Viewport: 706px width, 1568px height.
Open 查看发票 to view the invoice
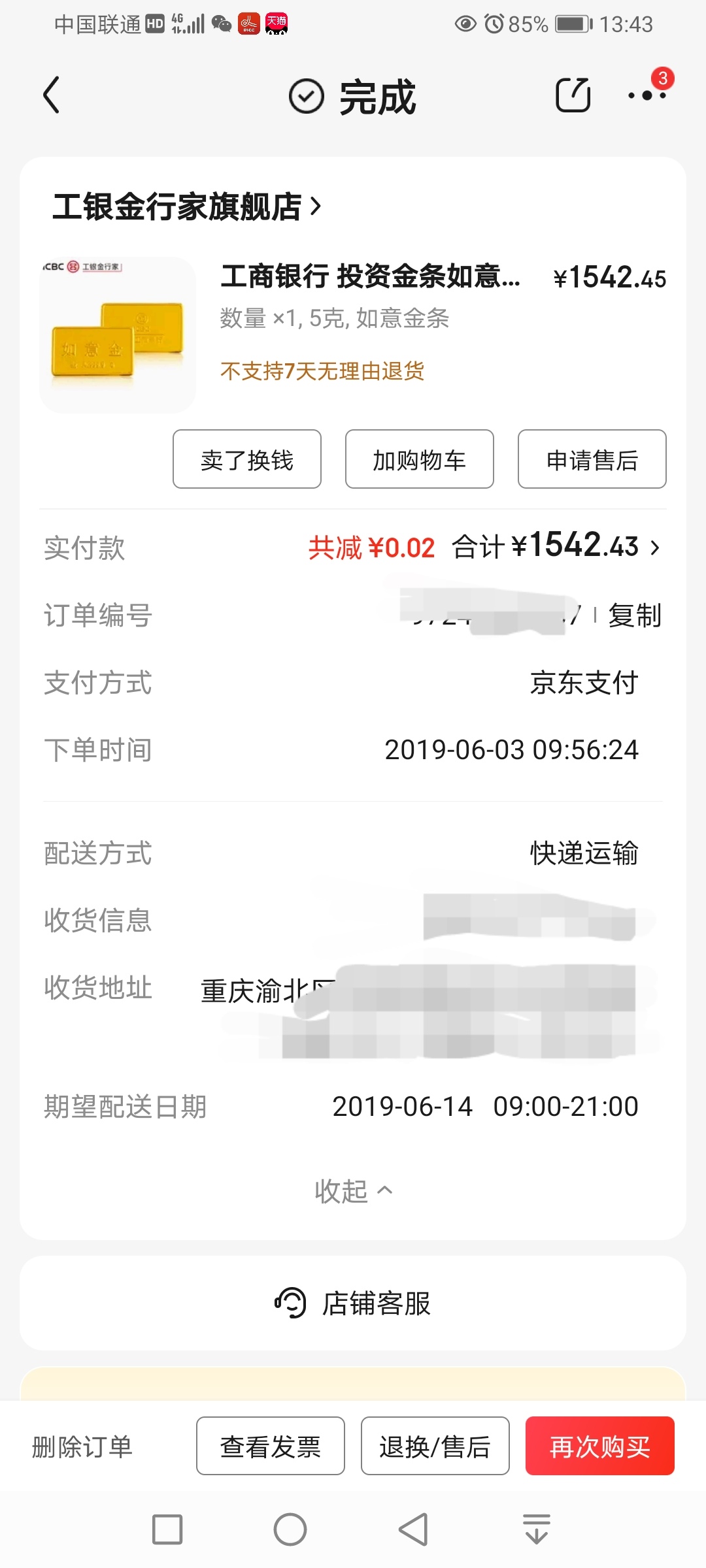coord(271,1446)
